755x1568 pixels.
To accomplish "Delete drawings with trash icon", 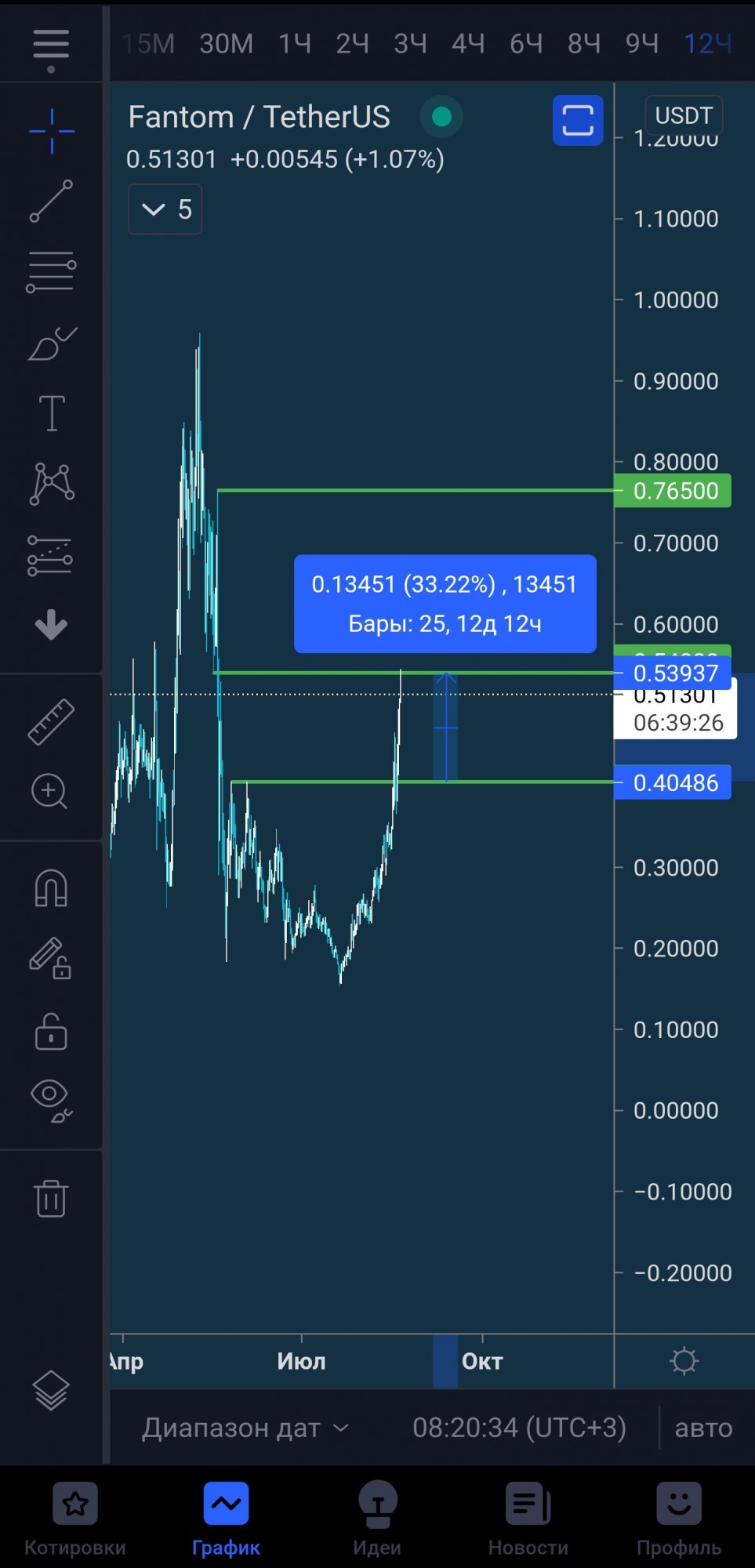I will pos(51,1198).
